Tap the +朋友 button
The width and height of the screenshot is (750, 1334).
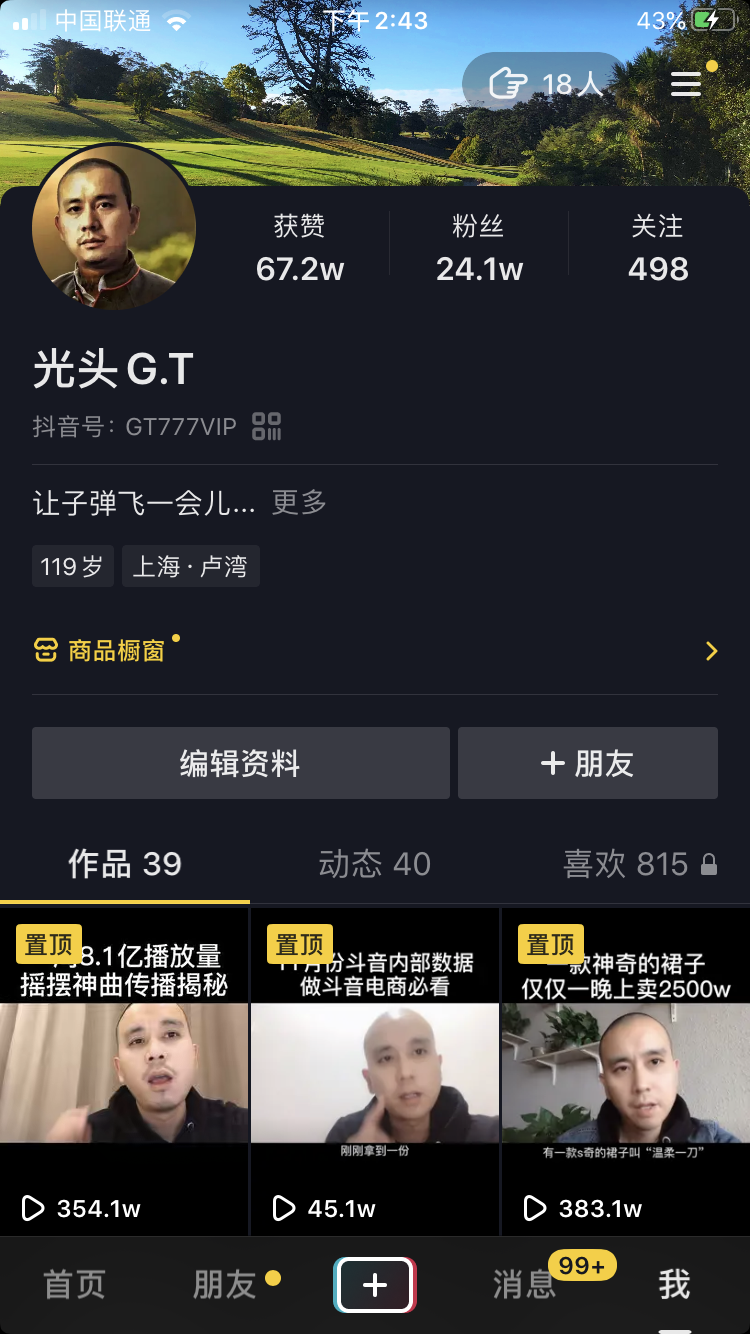tap(587, 762)
